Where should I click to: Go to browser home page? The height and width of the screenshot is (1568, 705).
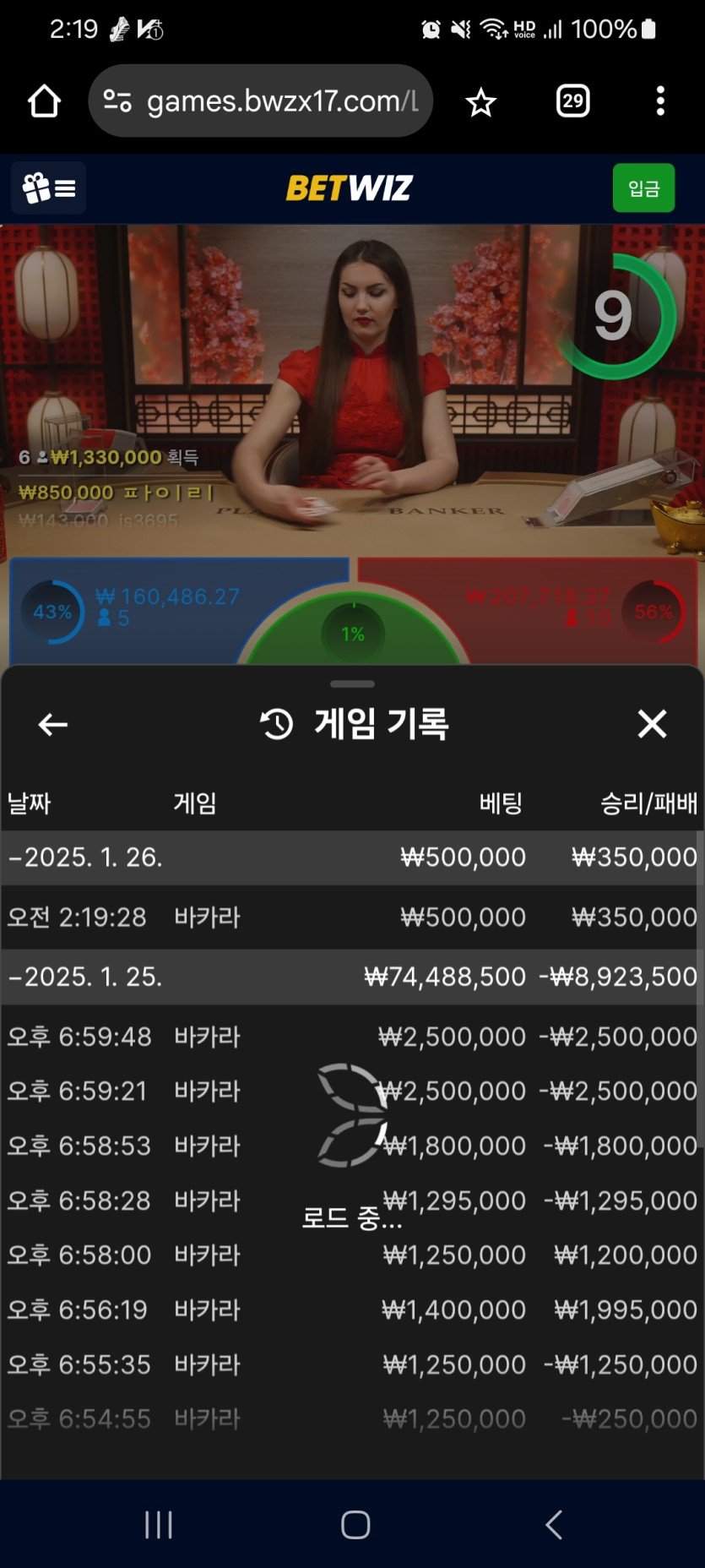(44, 101)
